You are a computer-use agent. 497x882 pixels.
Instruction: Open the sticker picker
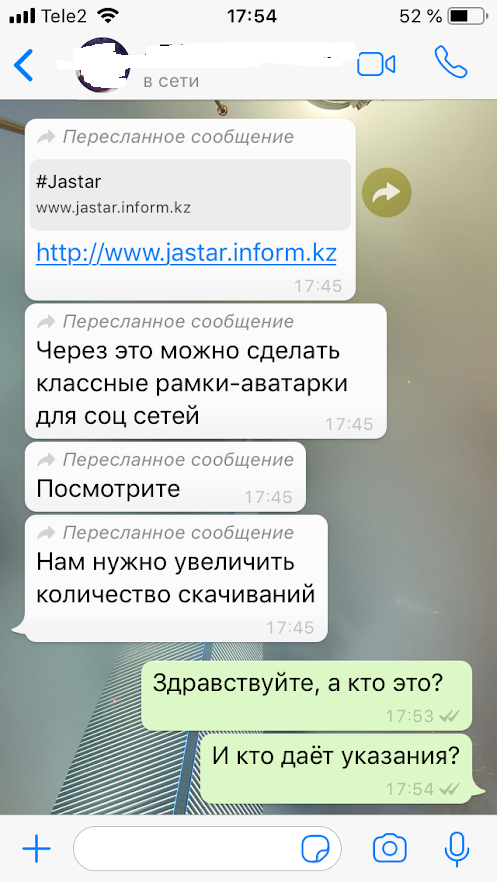(315, 848)
